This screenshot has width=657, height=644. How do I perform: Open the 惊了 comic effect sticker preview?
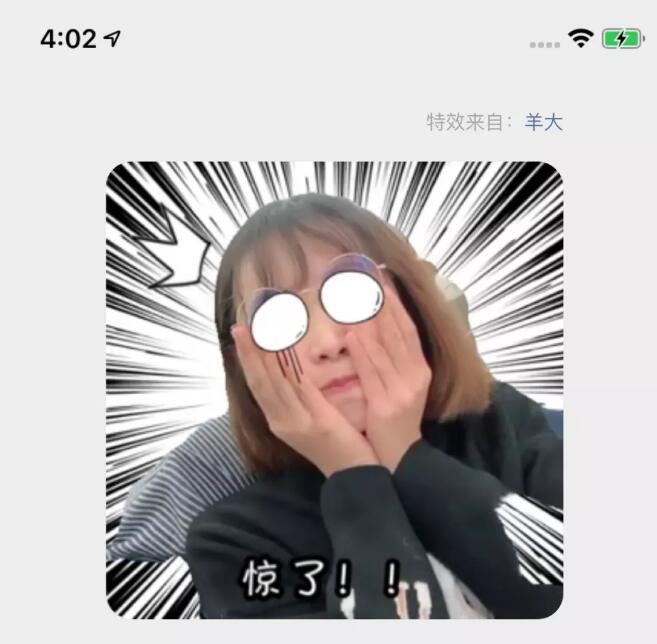[334, 390]
